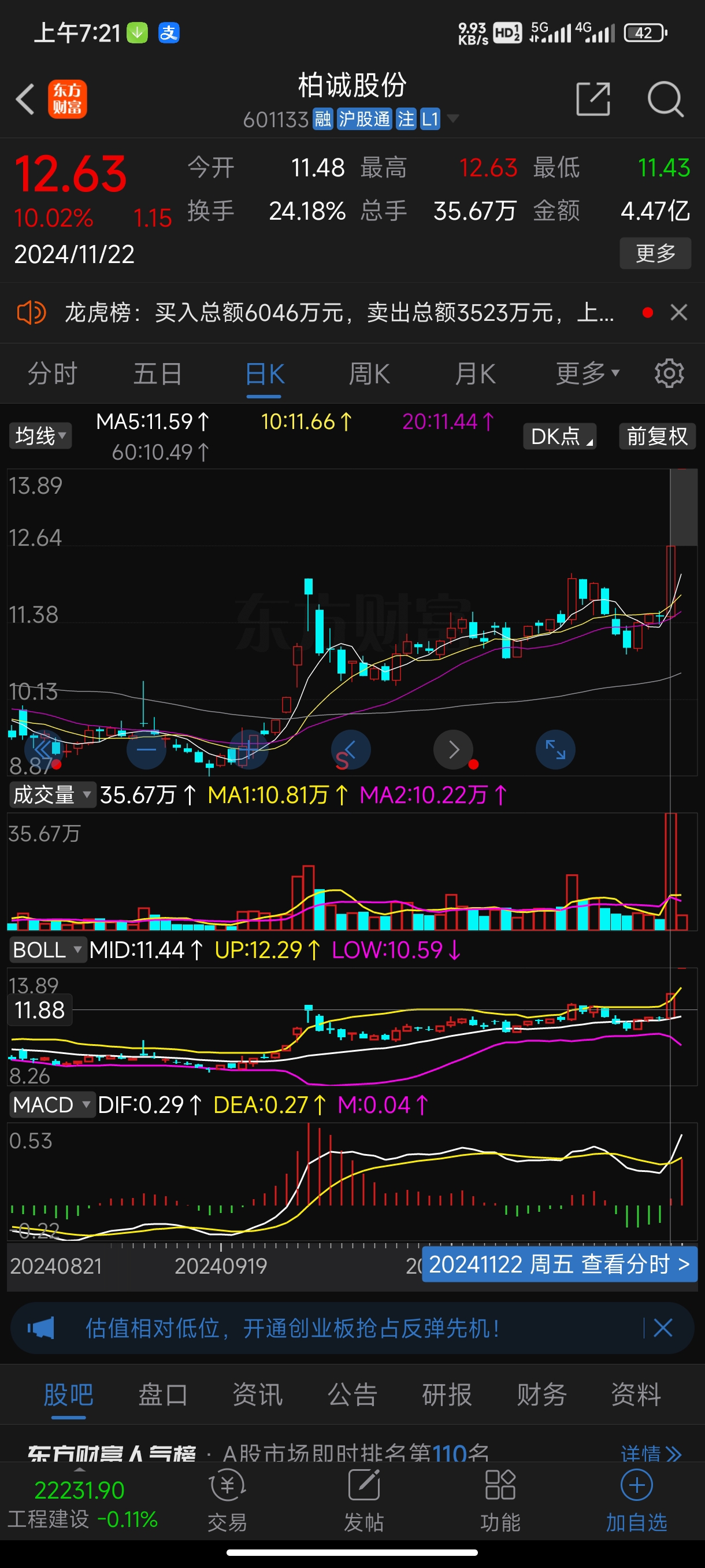Open the search icon beside share
Viewport: 705px width, 1568px height.
coord(666,99)
